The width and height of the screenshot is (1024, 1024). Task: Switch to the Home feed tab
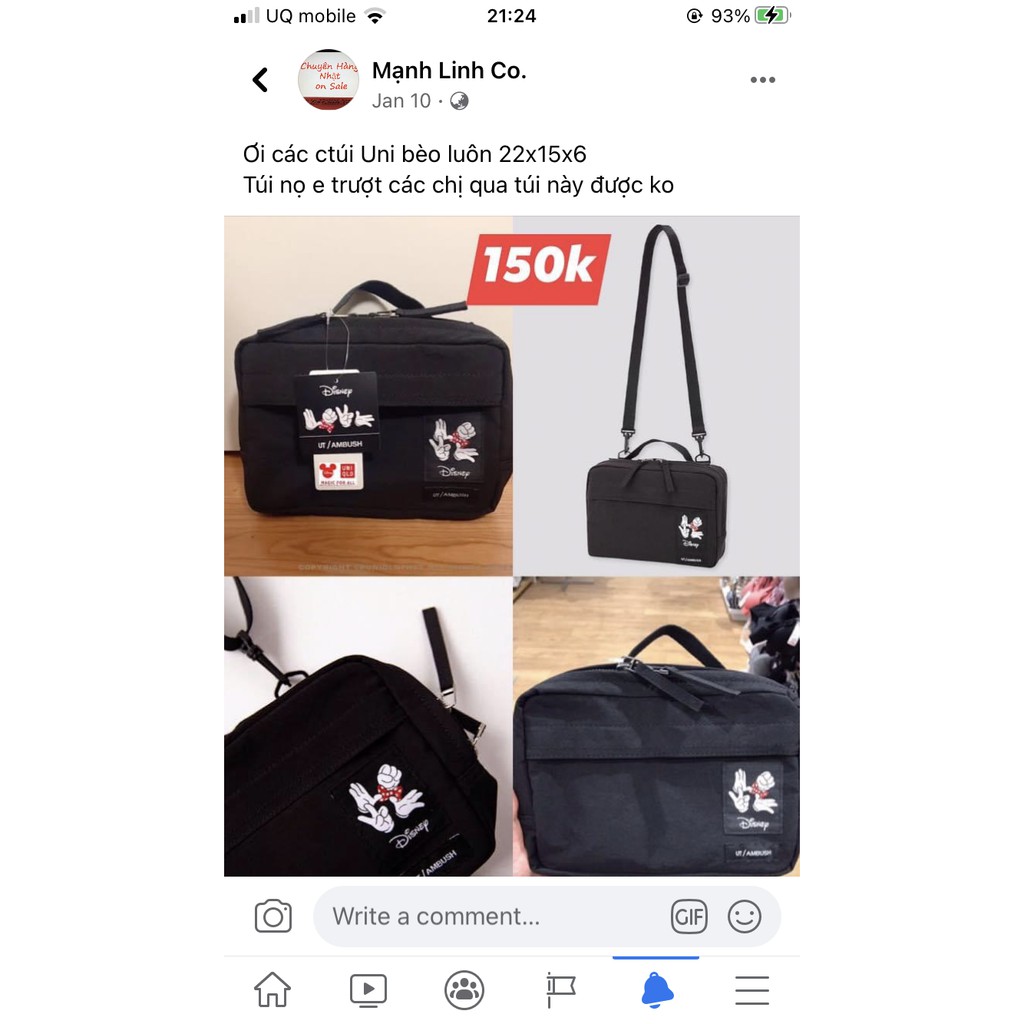[272, 990]
